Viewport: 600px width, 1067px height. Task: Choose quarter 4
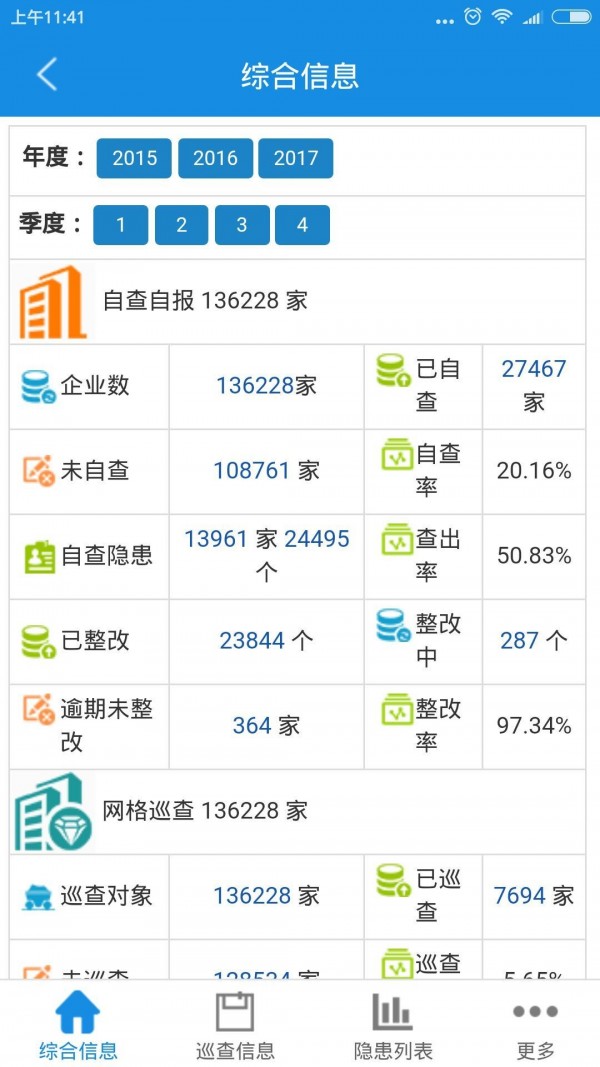pos(302,225)
